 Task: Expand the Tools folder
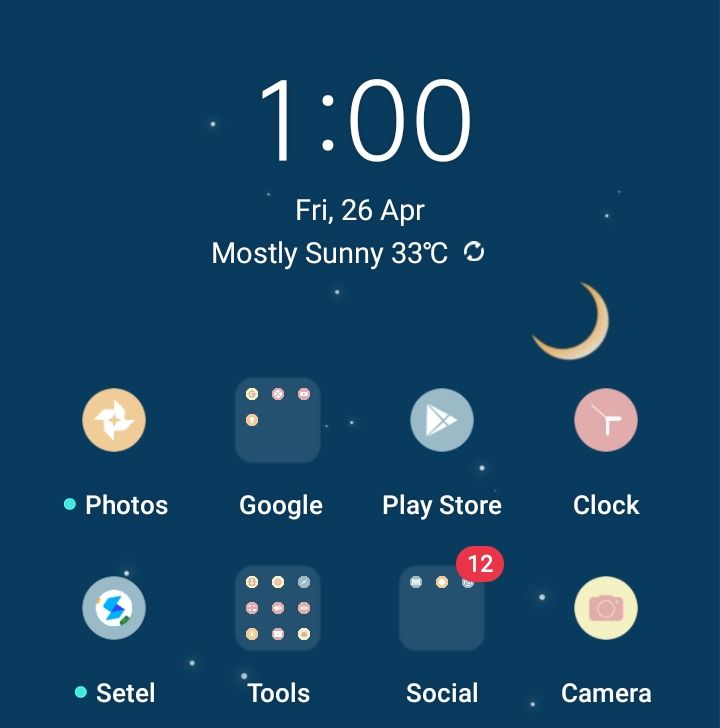point(278,609)
